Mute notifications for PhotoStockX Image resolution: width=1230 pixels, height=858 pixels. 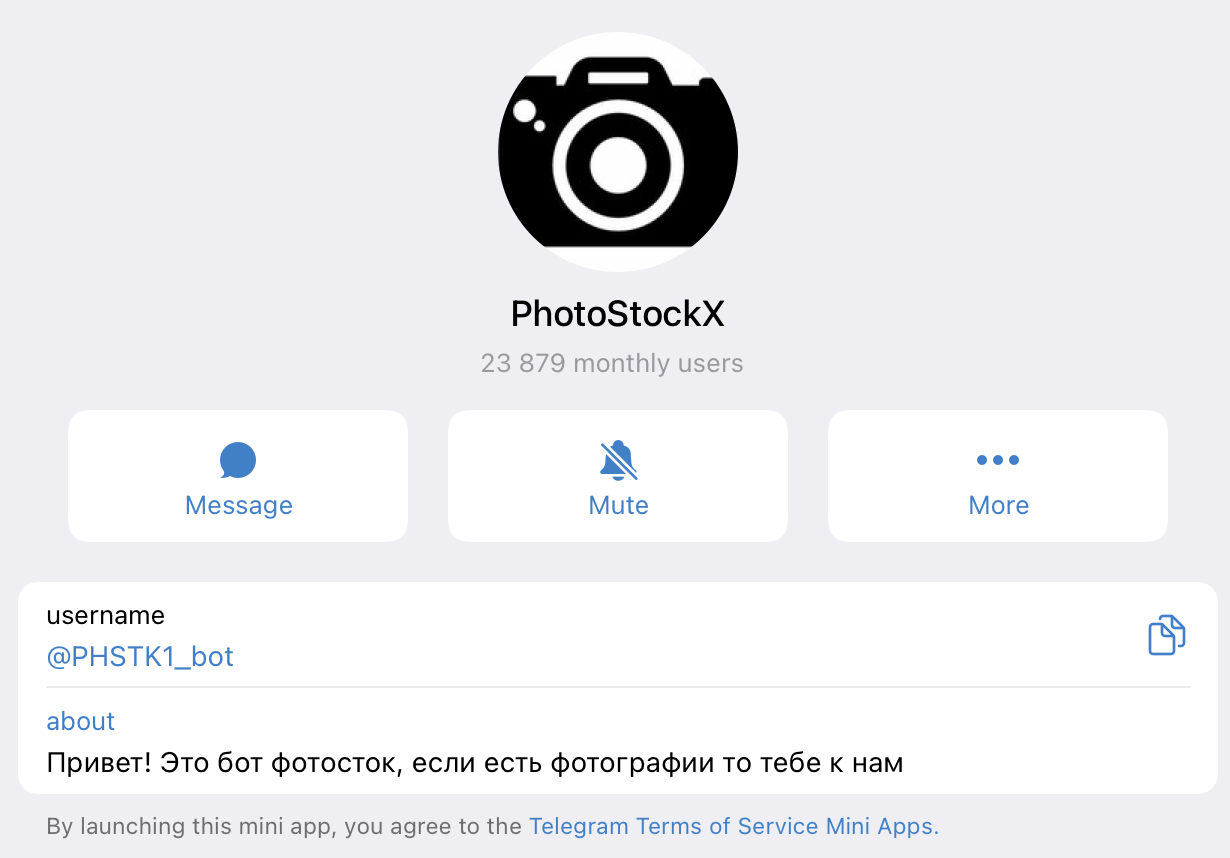618,476
